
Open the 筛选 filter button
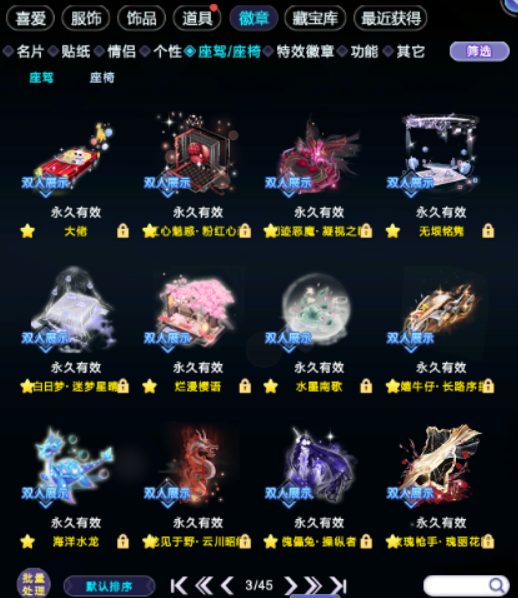tap(479, 51)
